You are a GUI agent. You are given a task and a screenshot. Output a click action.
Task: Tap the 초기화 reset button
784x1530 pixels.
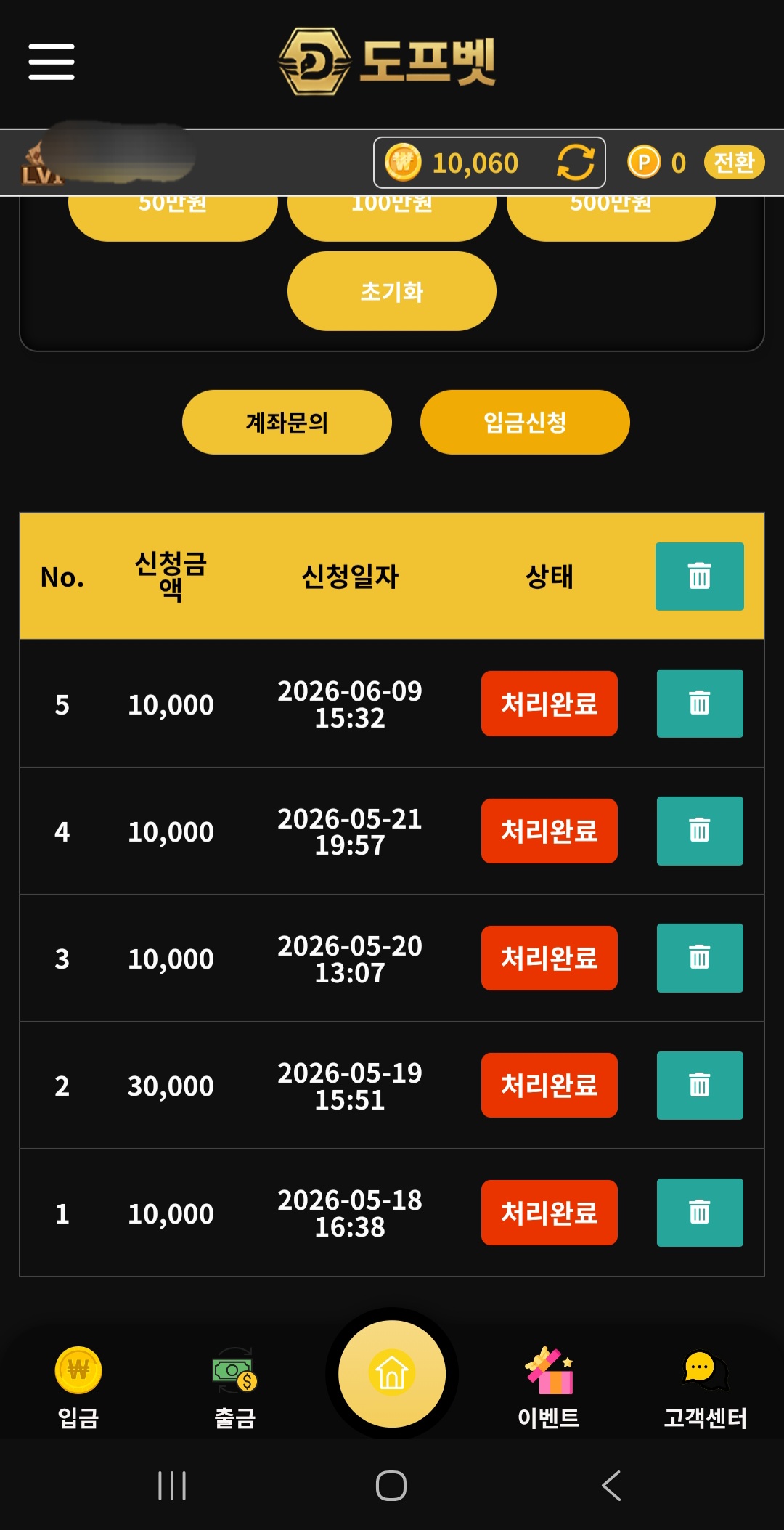pyautogui.click(x=392, y=291)
